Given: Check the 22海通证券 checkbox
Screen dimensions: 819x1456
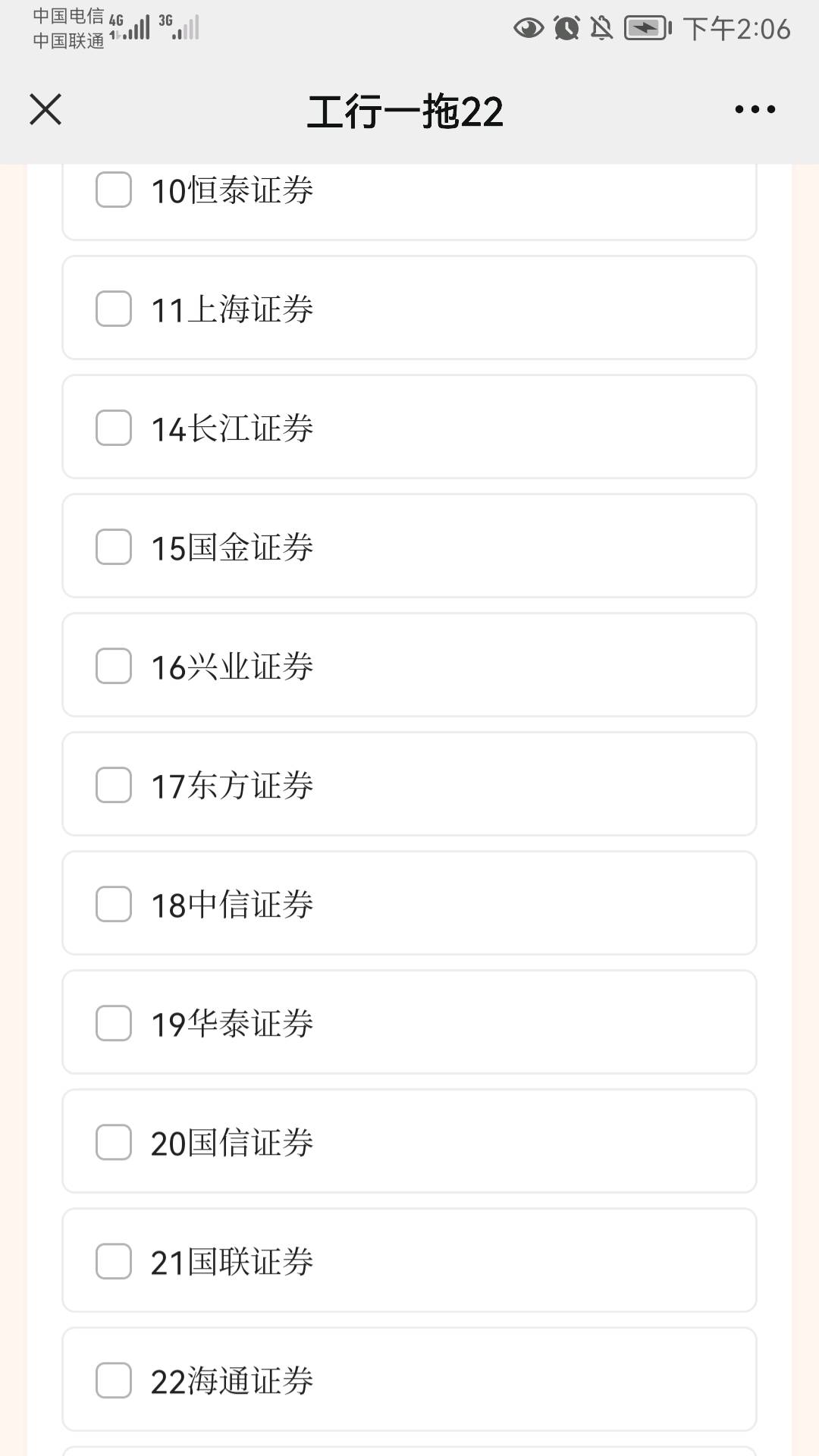Looking at the screenshot, I should (114, 1380).
